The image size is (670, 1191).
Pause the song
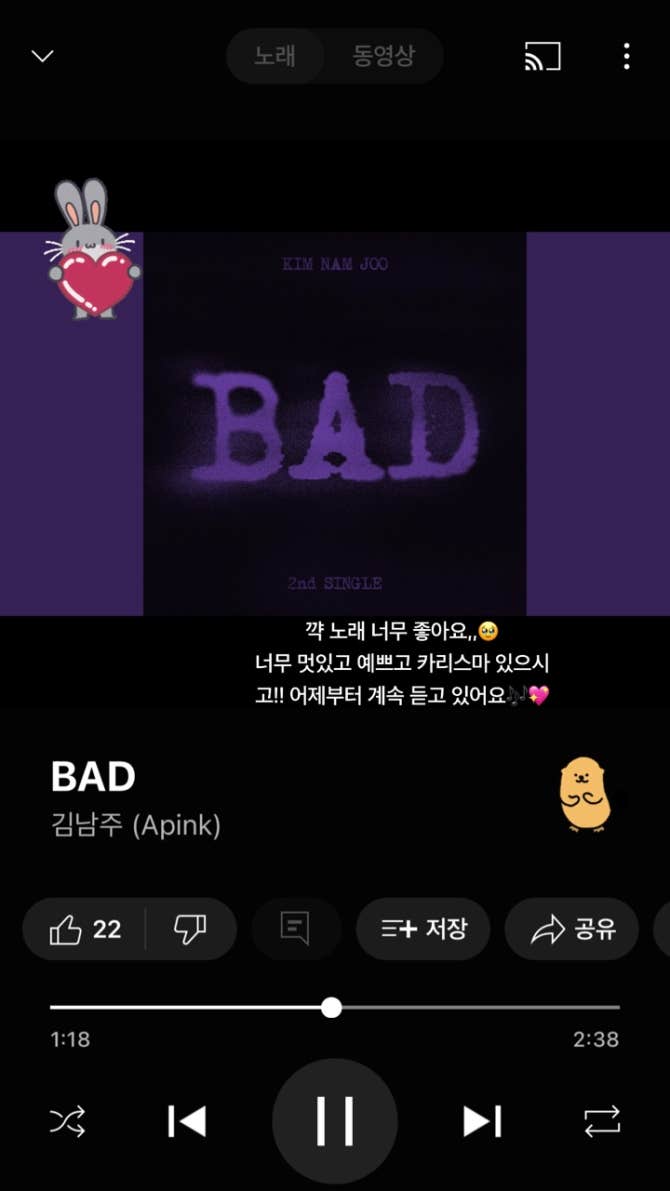335,1121
